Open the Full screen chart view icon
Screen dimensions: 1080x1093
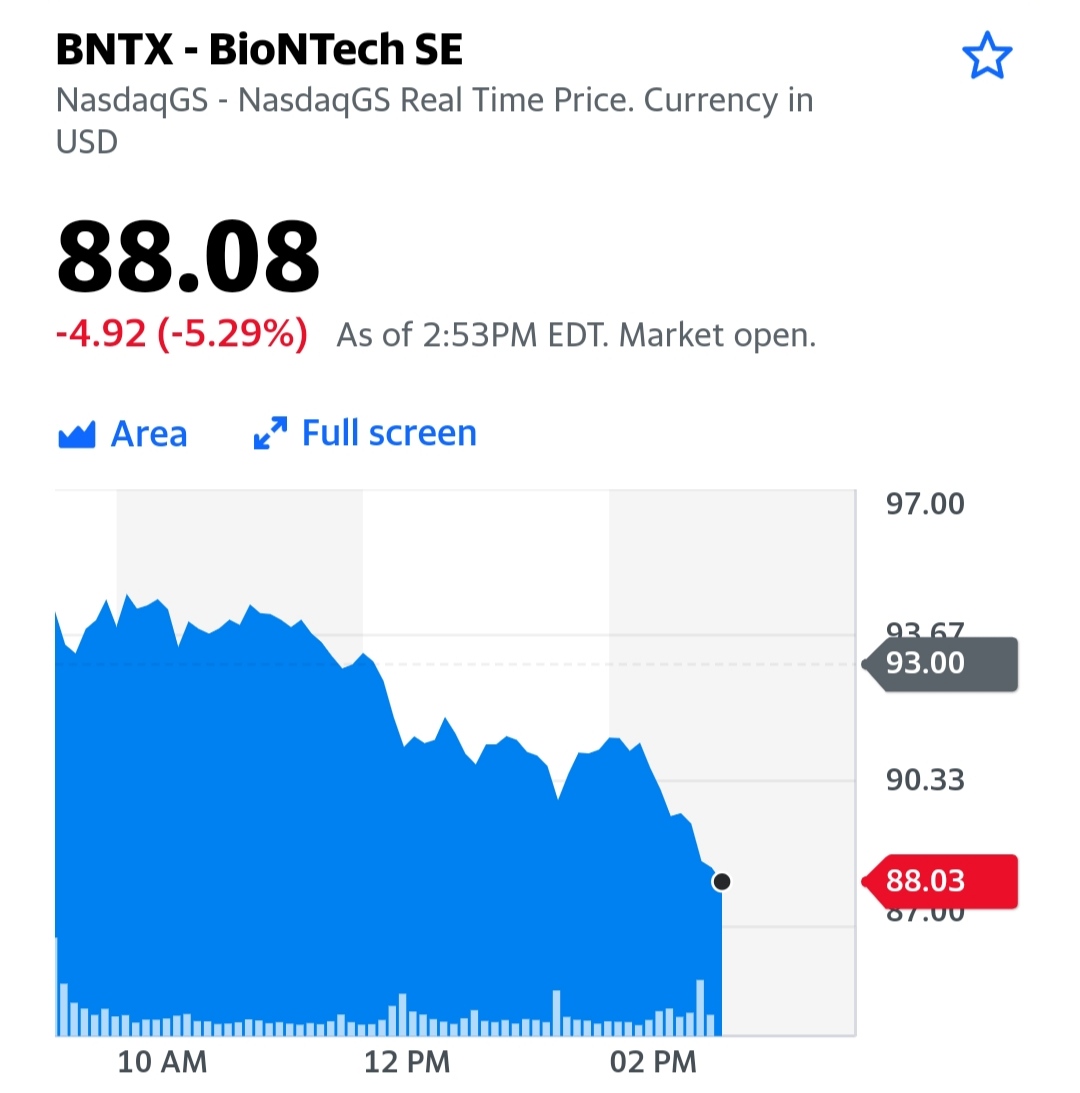pos(268,433)
